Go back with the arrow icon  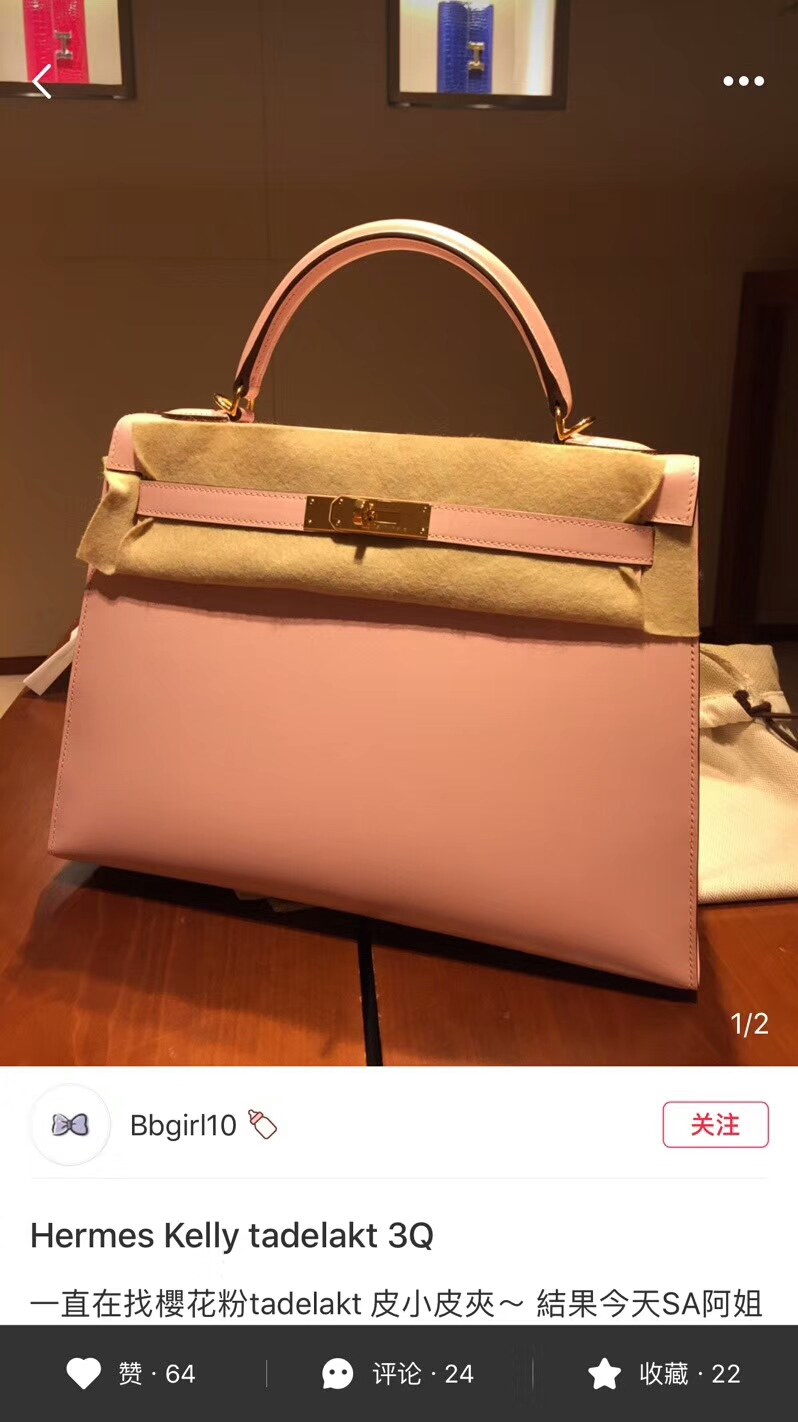41,81
